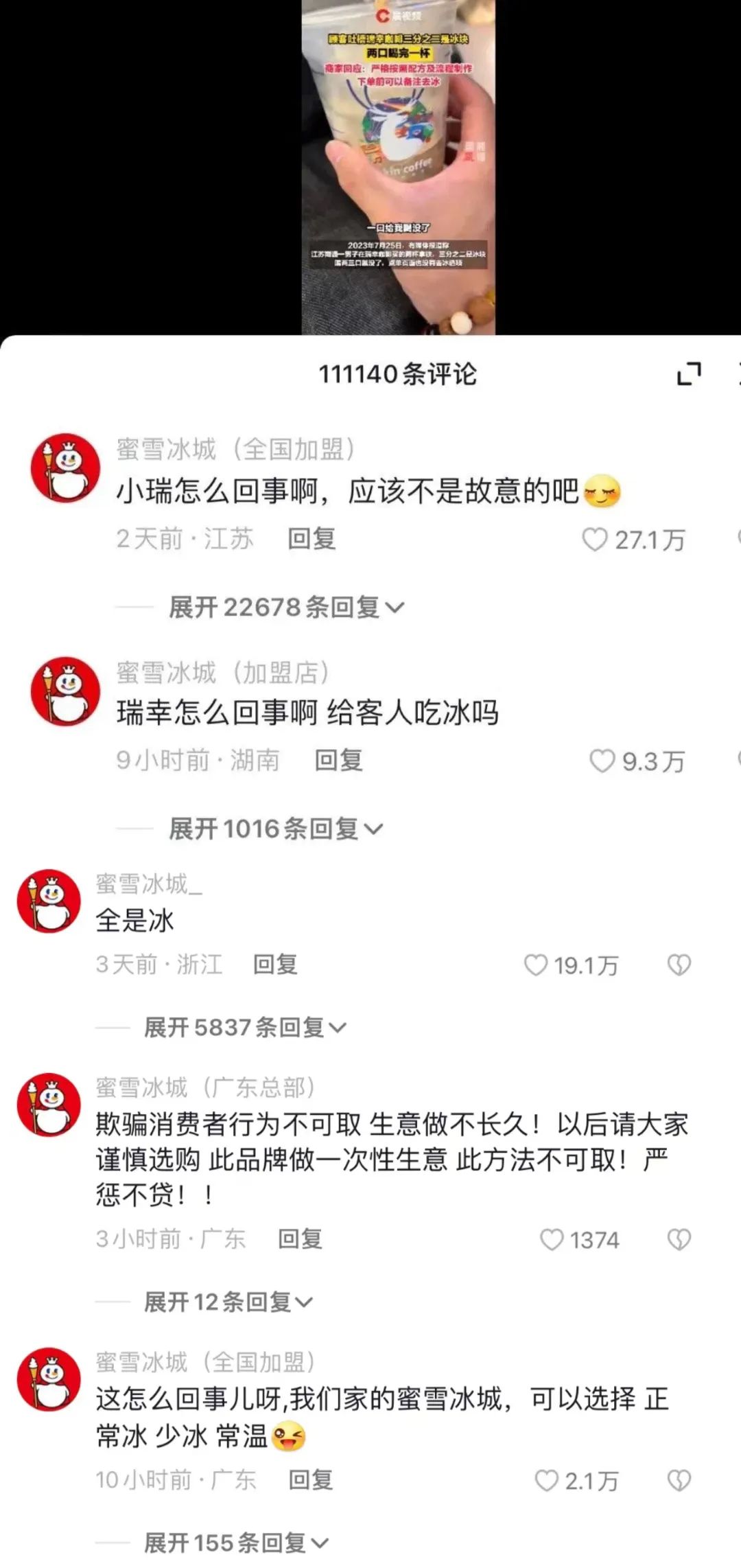Expand the 12 replies
This screenshot has height=1568, width=741.
tap(228, 1302)
